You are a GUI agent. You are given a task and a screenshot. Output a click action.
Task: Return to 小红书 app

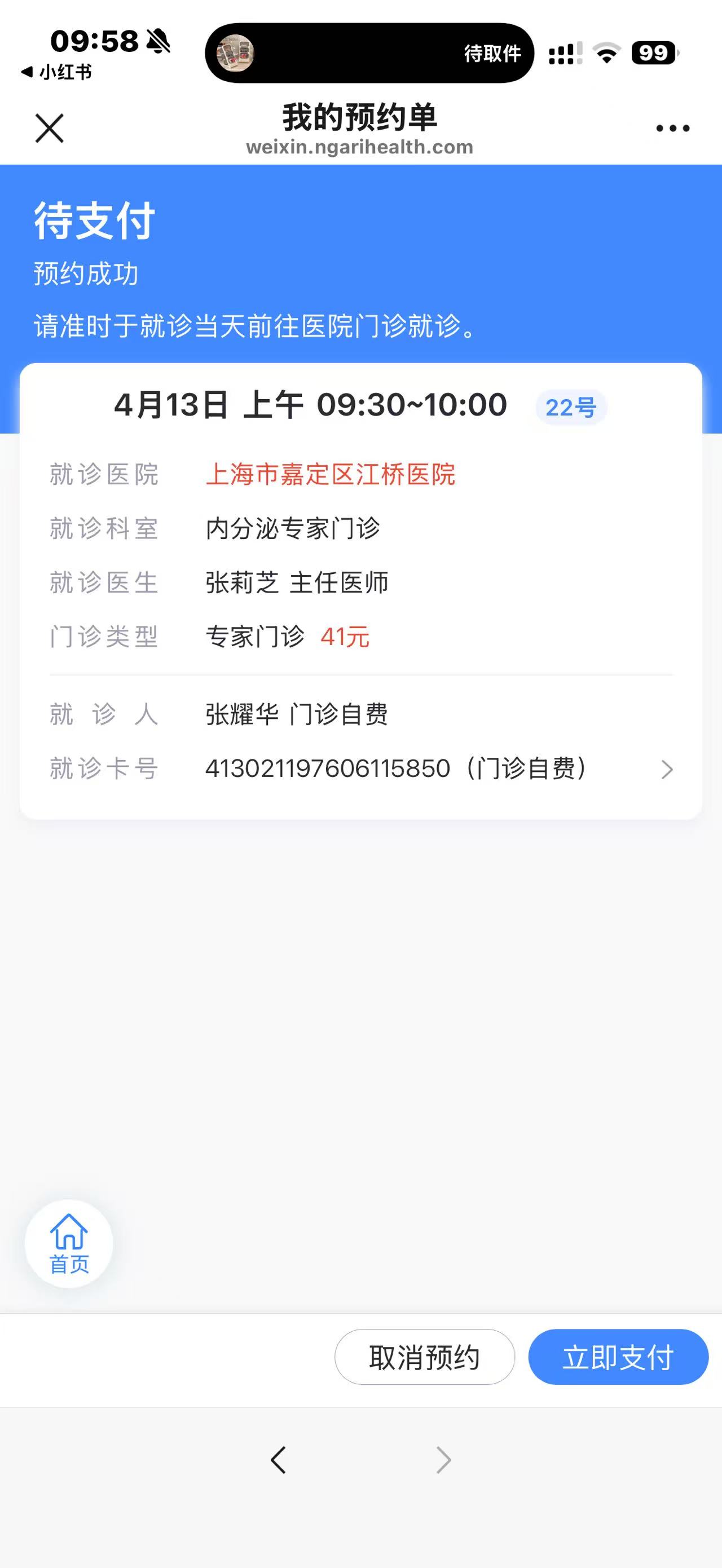tap(56, 72)
